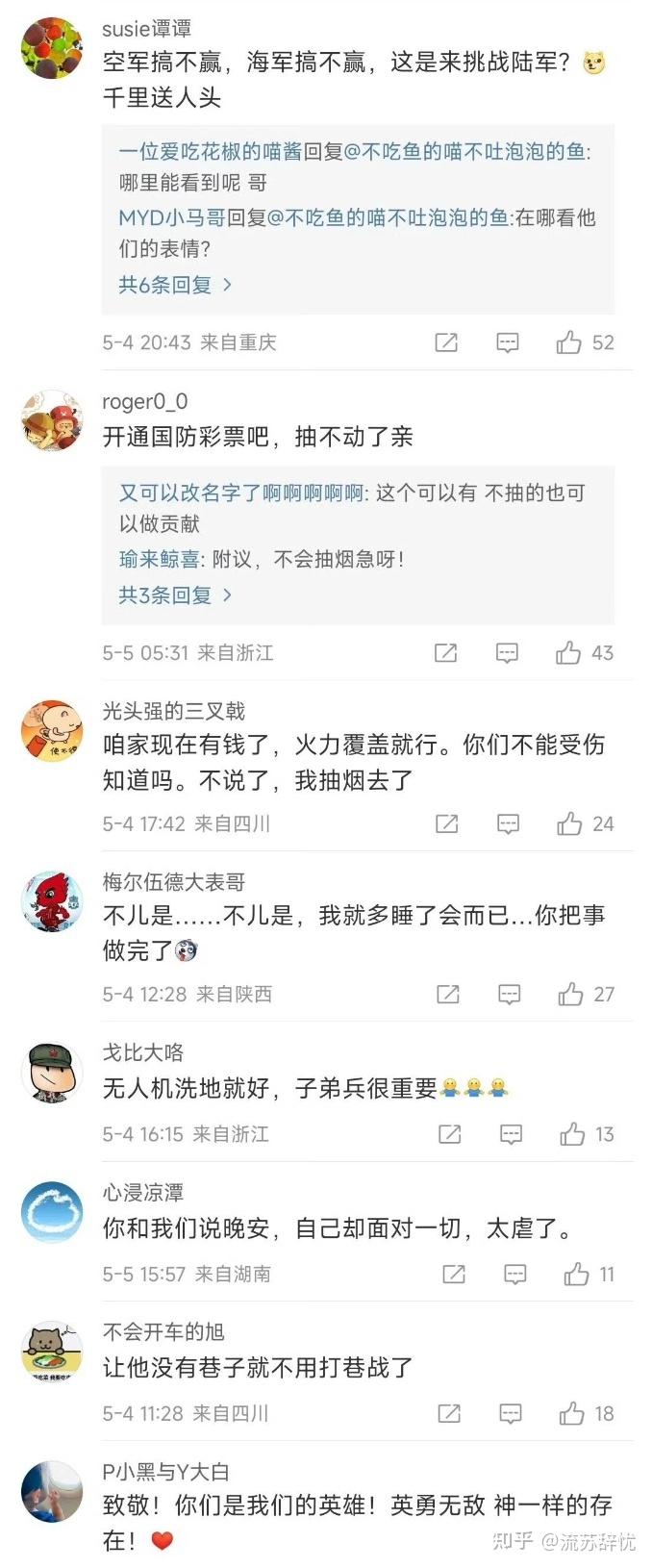Image resolution: width=652 pixels, height=1568 pixels.
Task: Like 心浸凉潭's comment
Action: coord(576,1275)
